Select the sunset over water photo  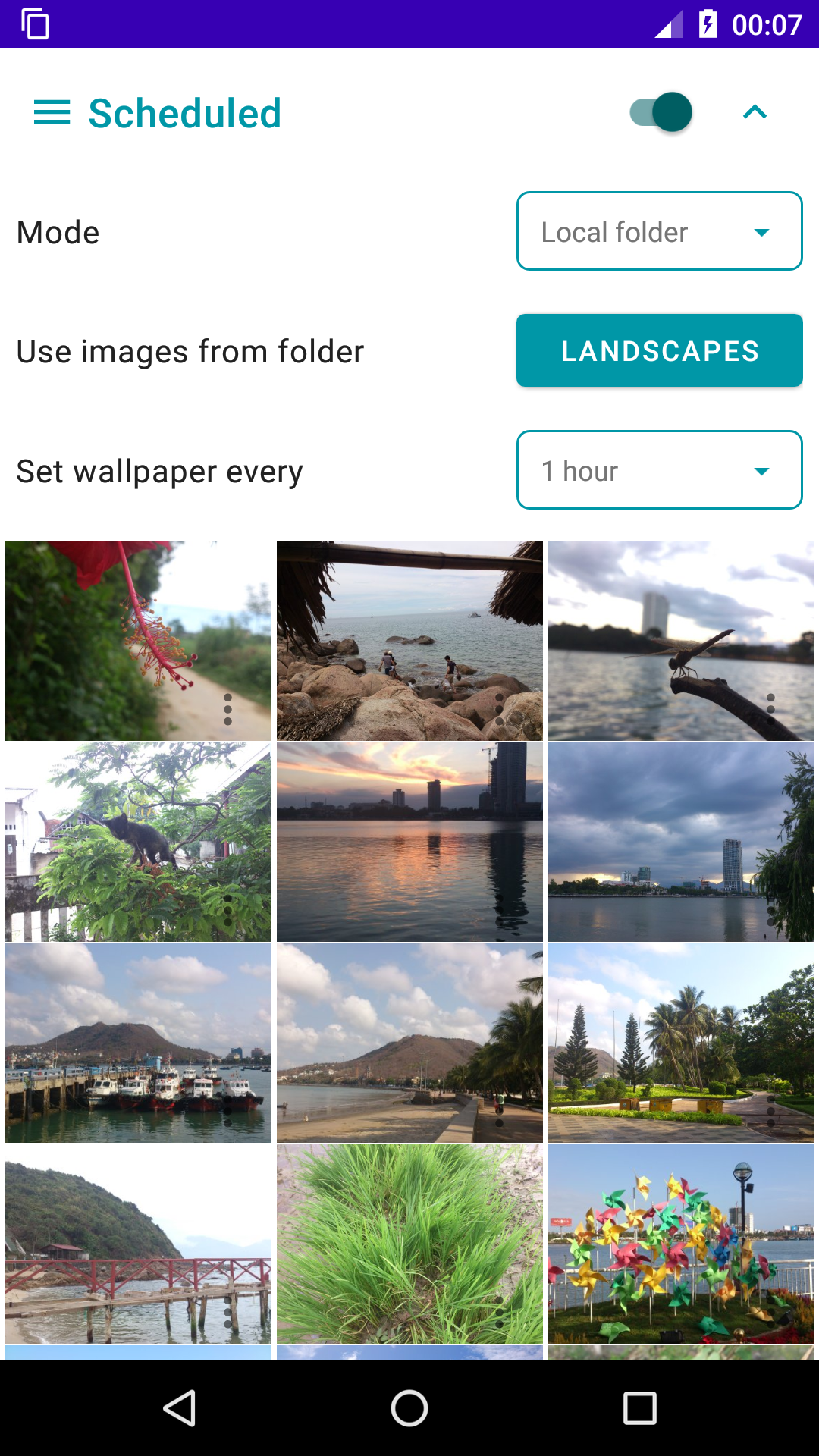409,842
